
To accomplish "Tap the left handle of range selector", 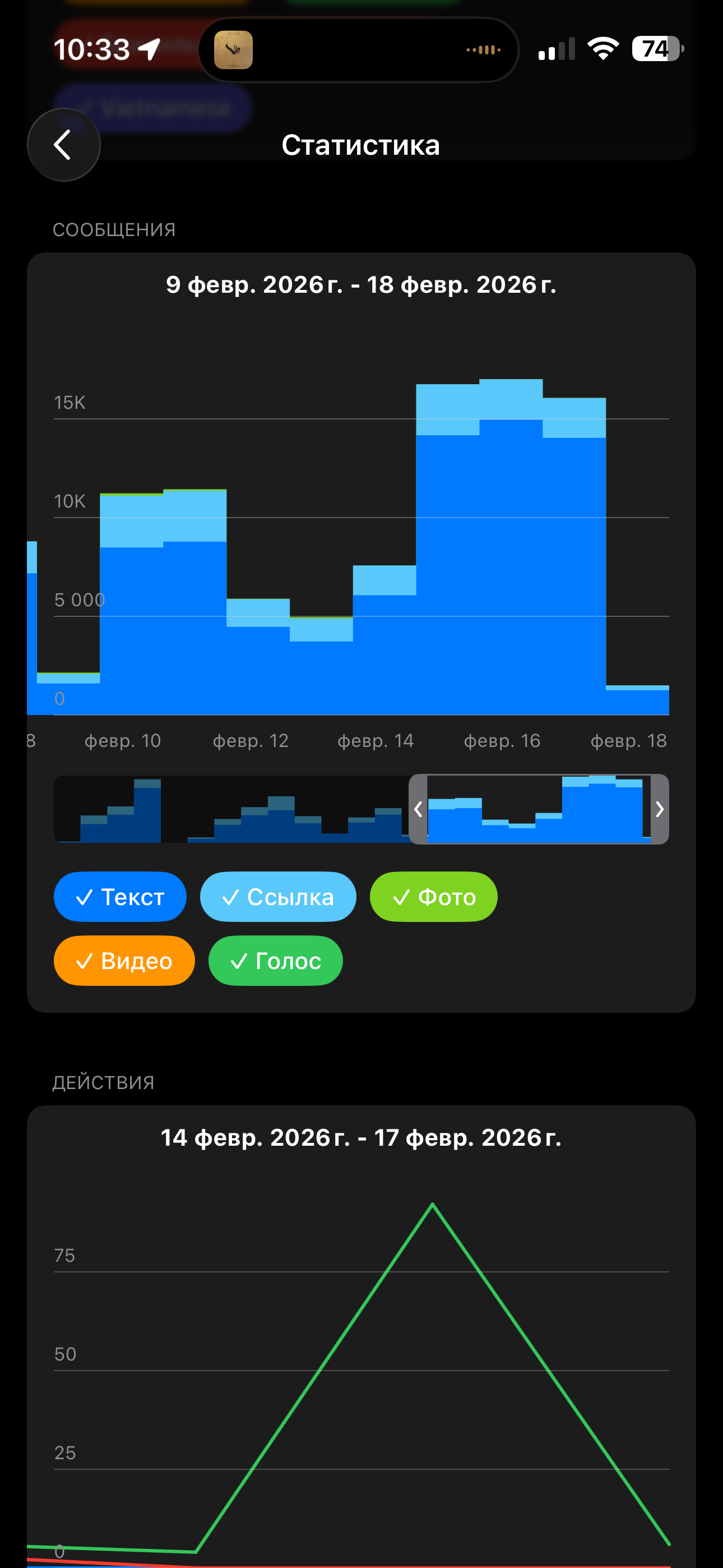I will (x=418, y=809).
